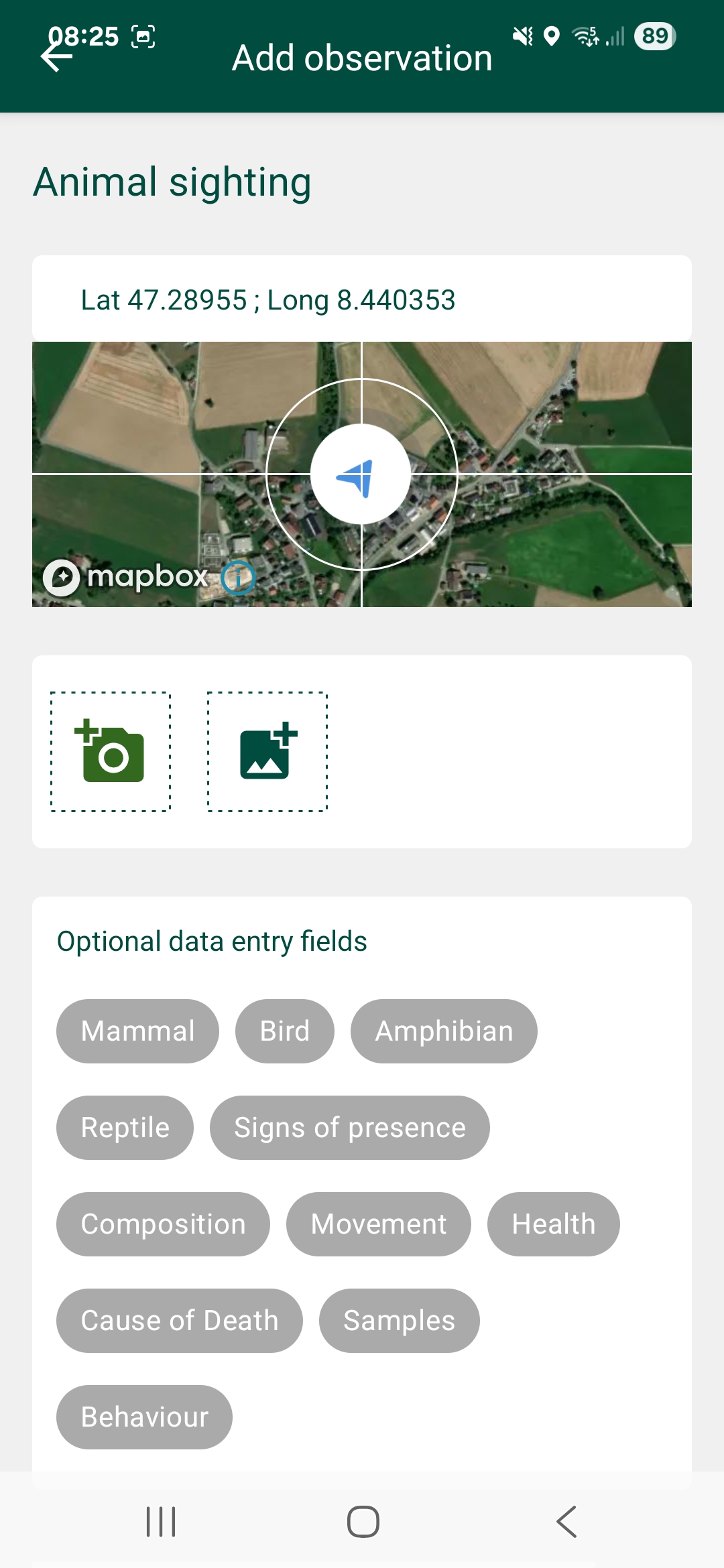Choose the Amphibian chip
724x1568 pixels.
443,1031
